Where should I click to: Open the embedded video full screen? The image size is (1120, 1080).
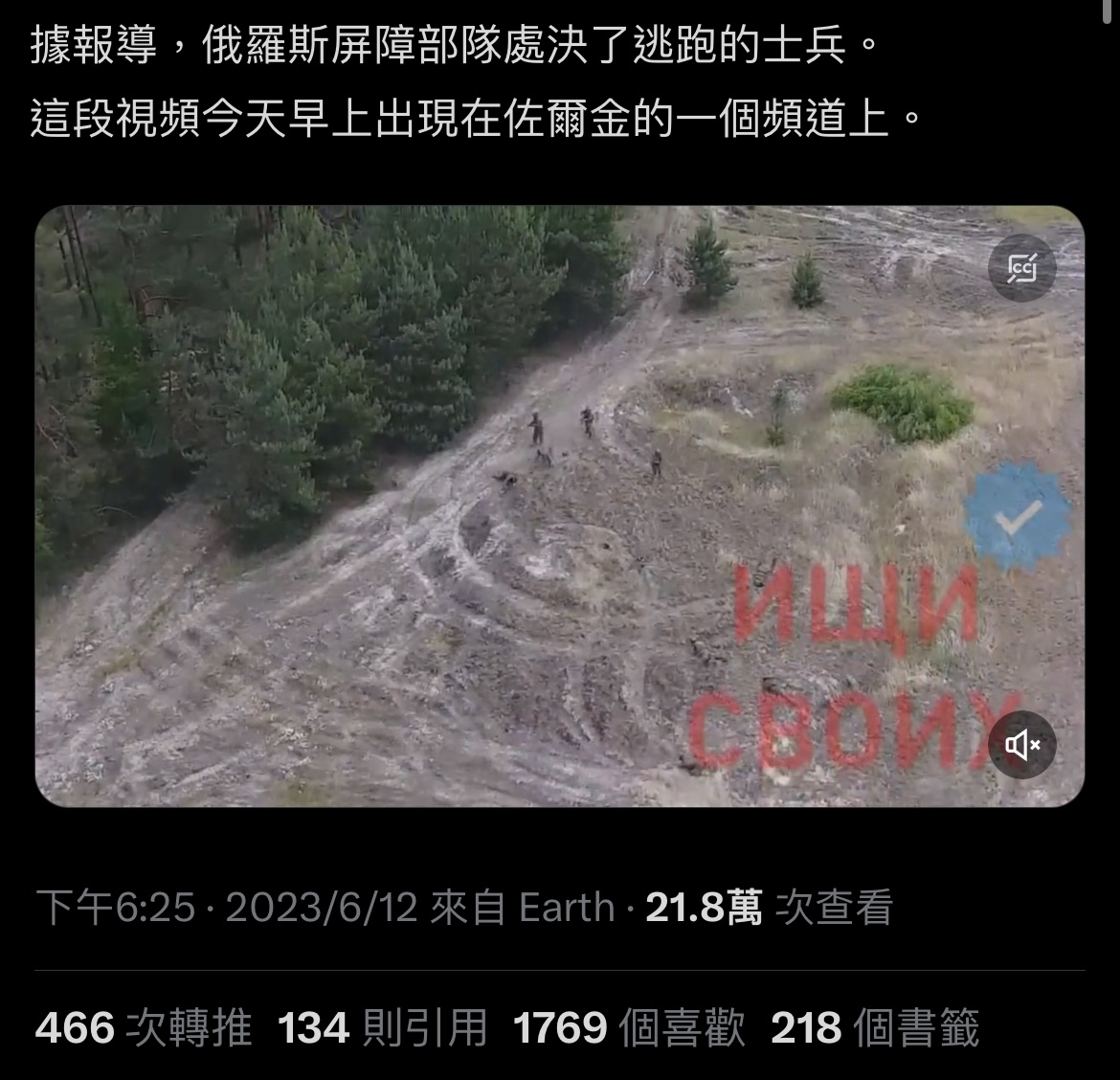(560, 506)
